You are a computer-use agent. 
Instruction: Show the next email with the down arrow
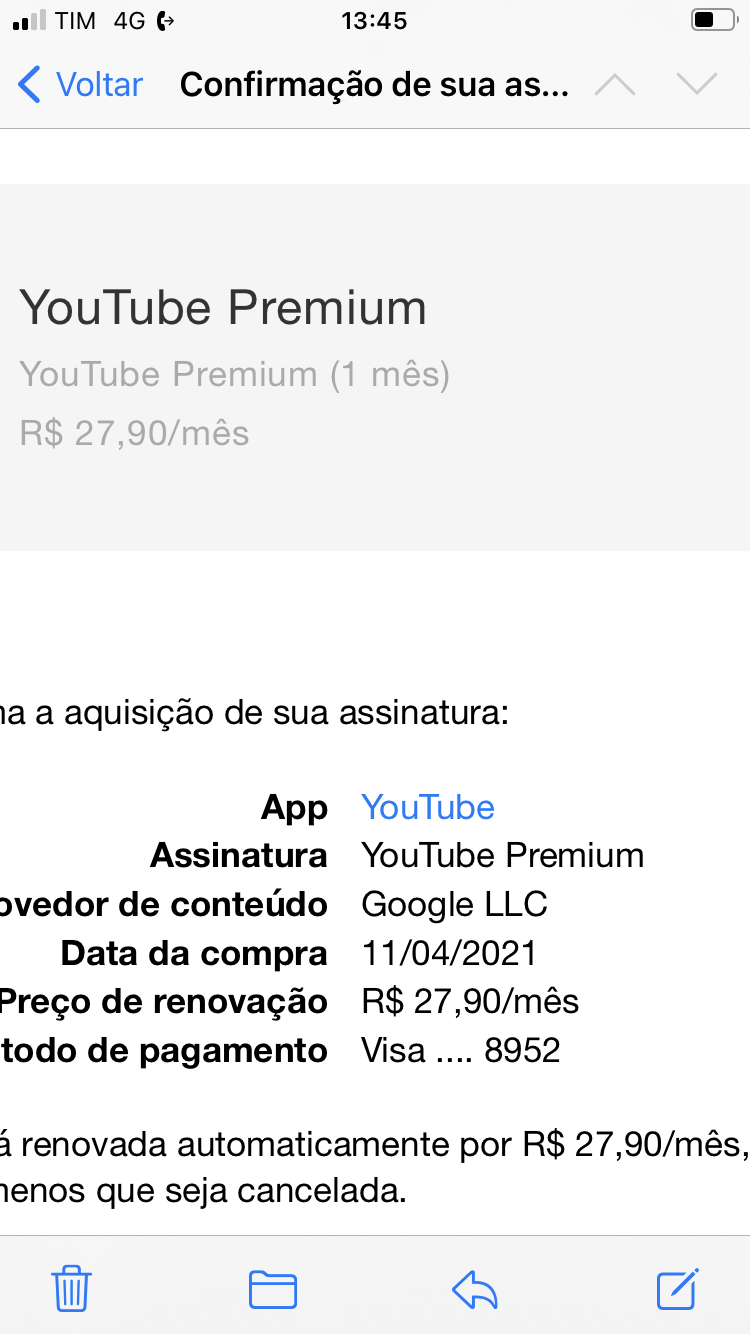pos(697,85)
